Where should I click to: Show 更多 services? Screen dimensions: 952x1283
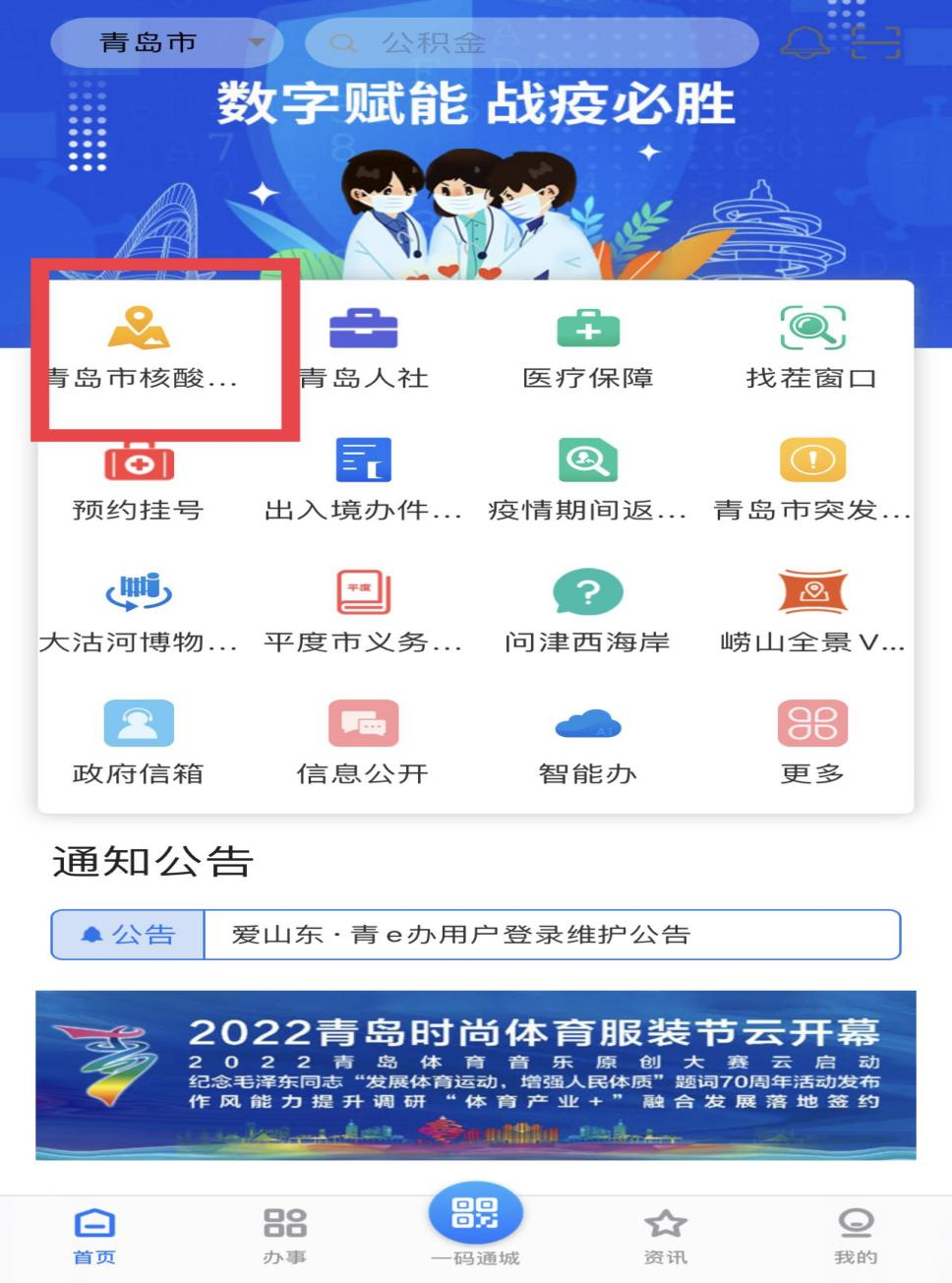click(811, 743)
